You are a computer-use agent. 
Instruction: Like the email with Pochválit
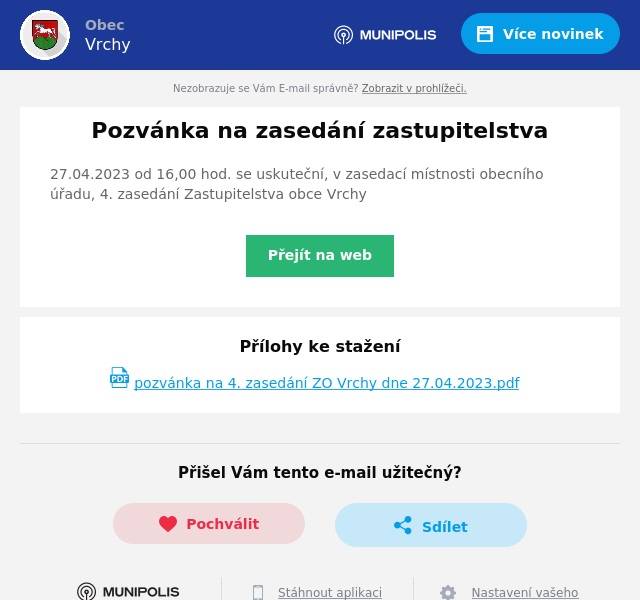(x=209, y=524)
